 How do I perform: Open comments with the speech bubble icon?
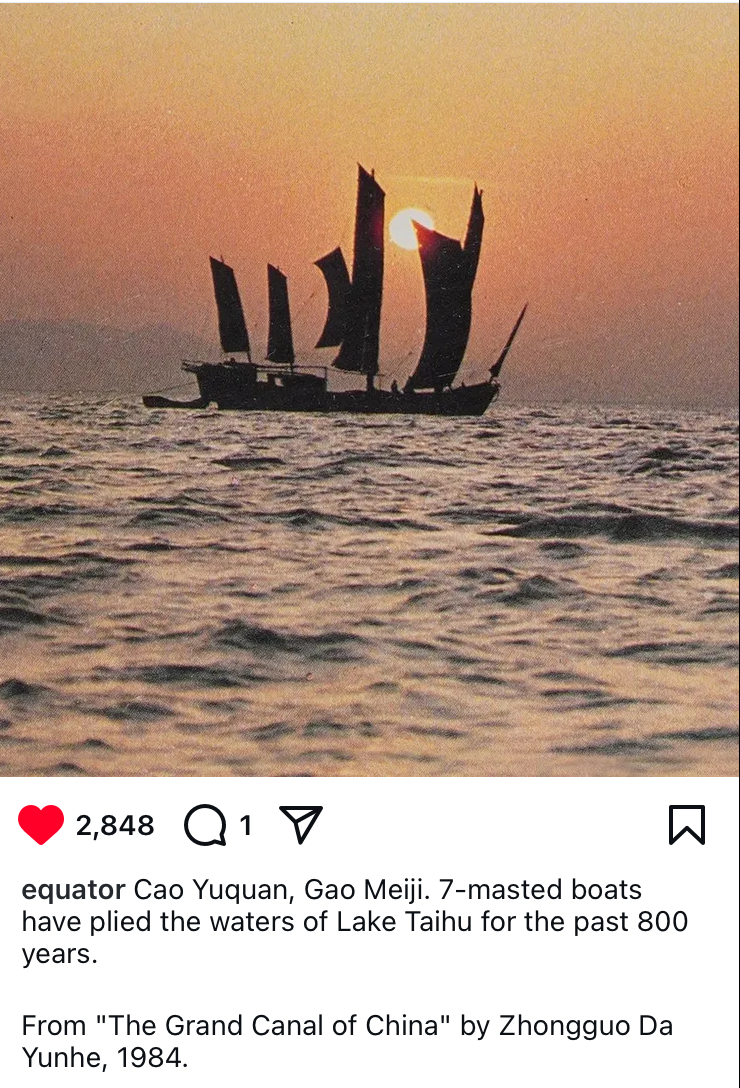[205, 826]
